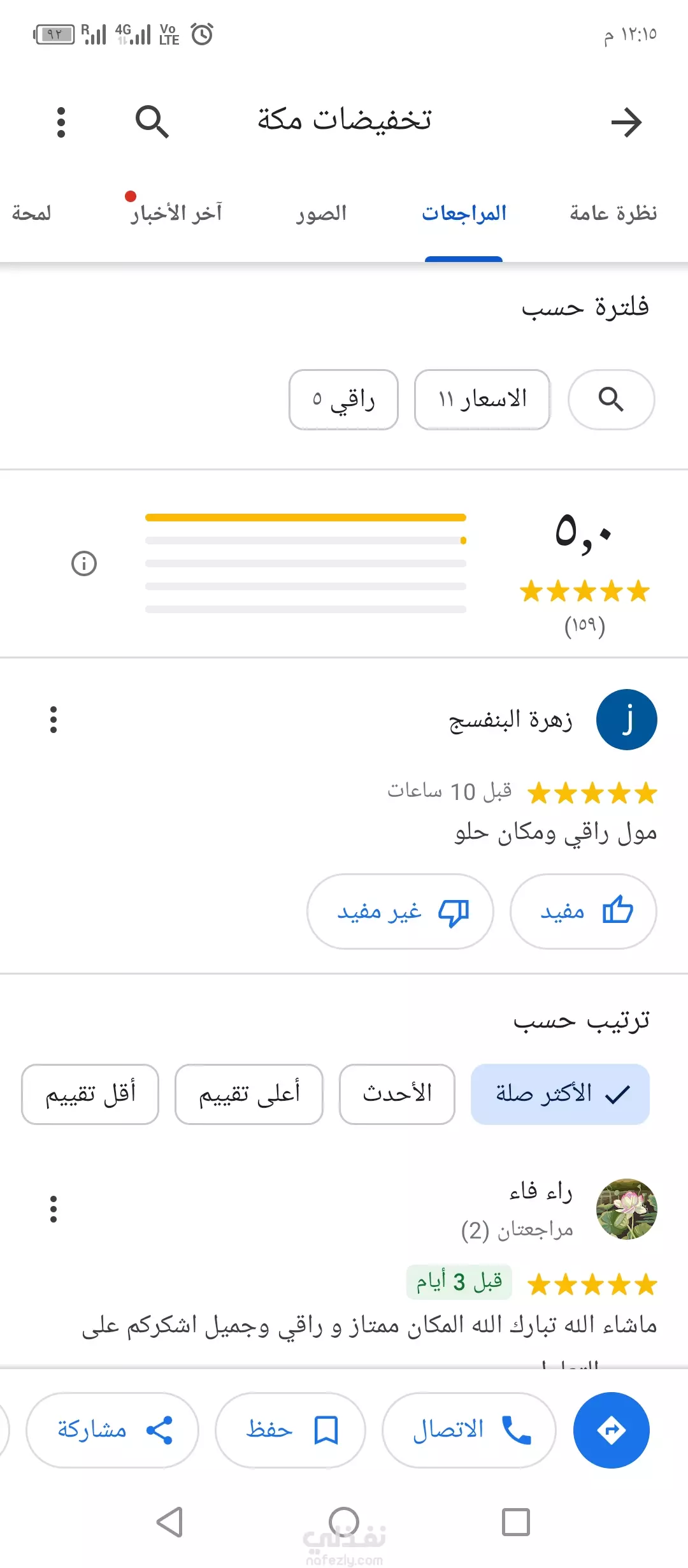688x1568 pixels.
Task: Mark زهرة البنفسج's review as غير مفيد
Action: [x=400, y=911]
